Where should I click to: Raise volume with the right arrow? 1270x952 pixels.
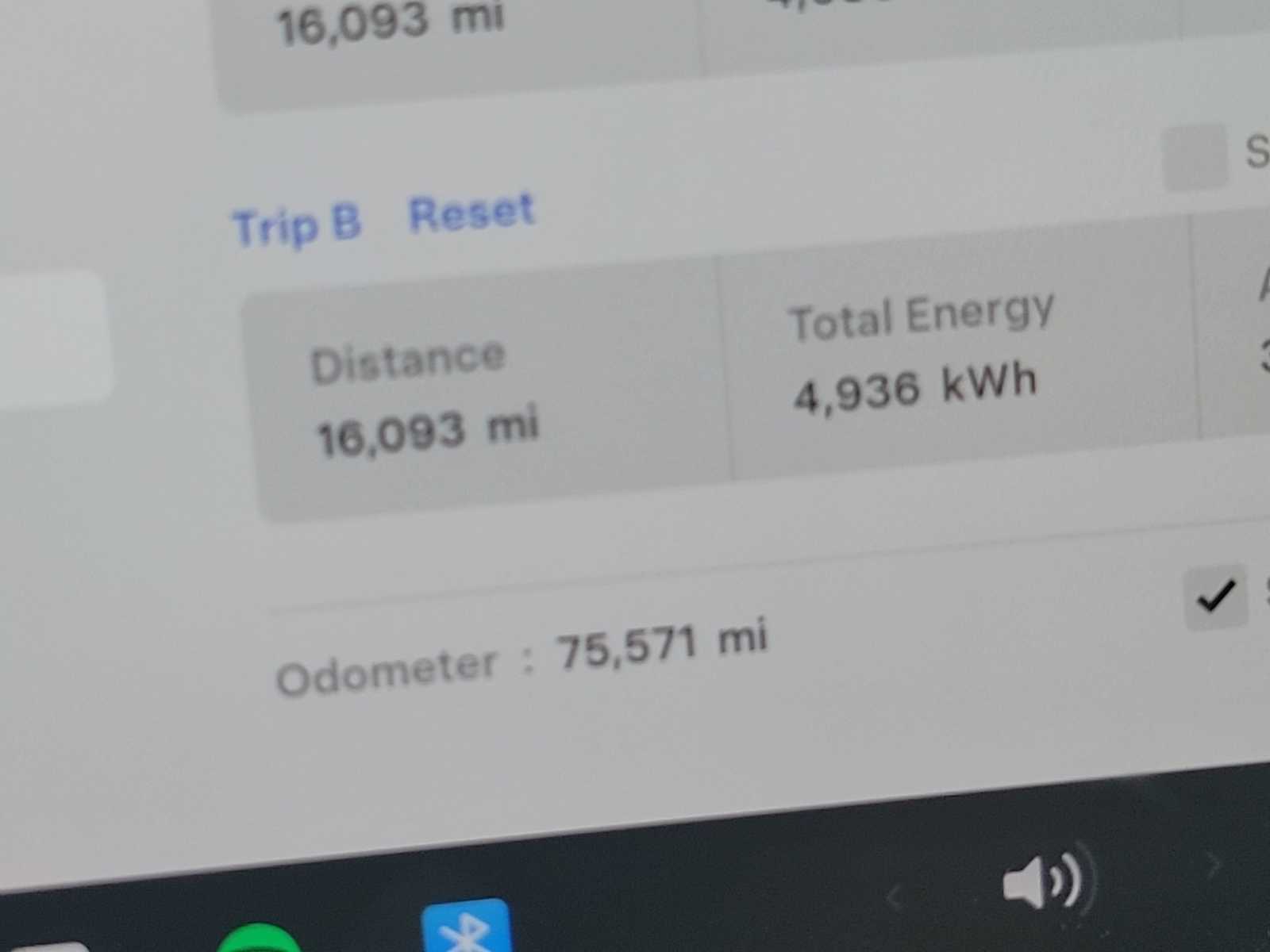click(1213, 865)
